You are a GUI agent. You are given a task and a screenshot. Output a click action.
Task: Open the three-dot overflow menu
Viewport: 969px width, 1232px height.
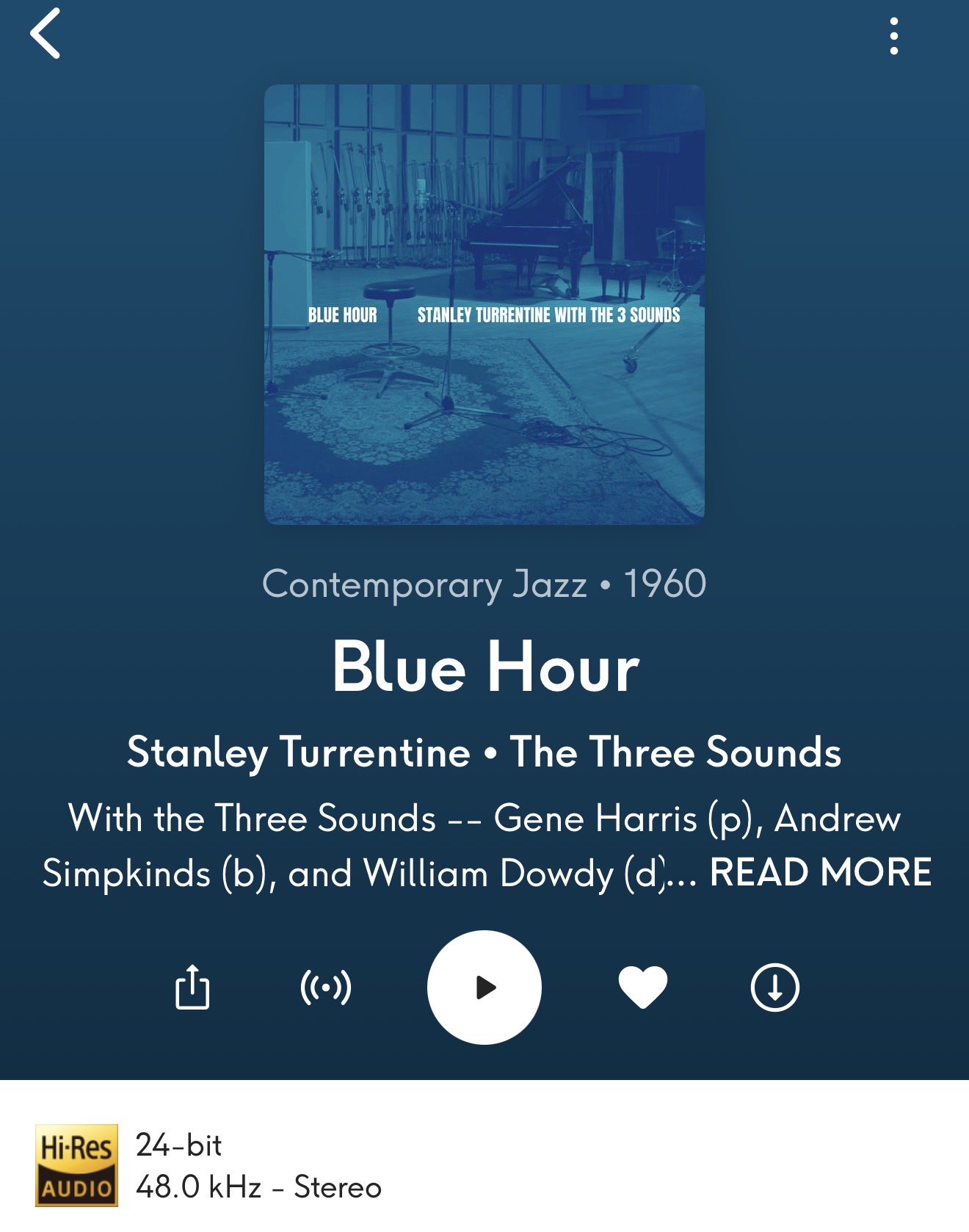(893, 36)
